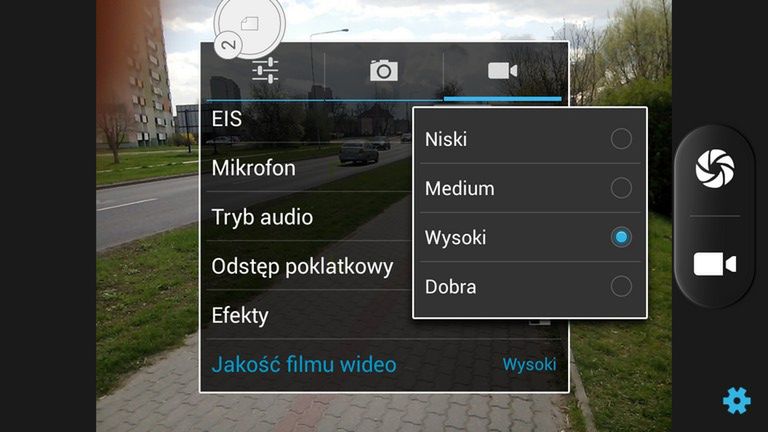The image size is (768, 432).
Task: Select the Wysoki video quality option
Action: pos(530,237)
